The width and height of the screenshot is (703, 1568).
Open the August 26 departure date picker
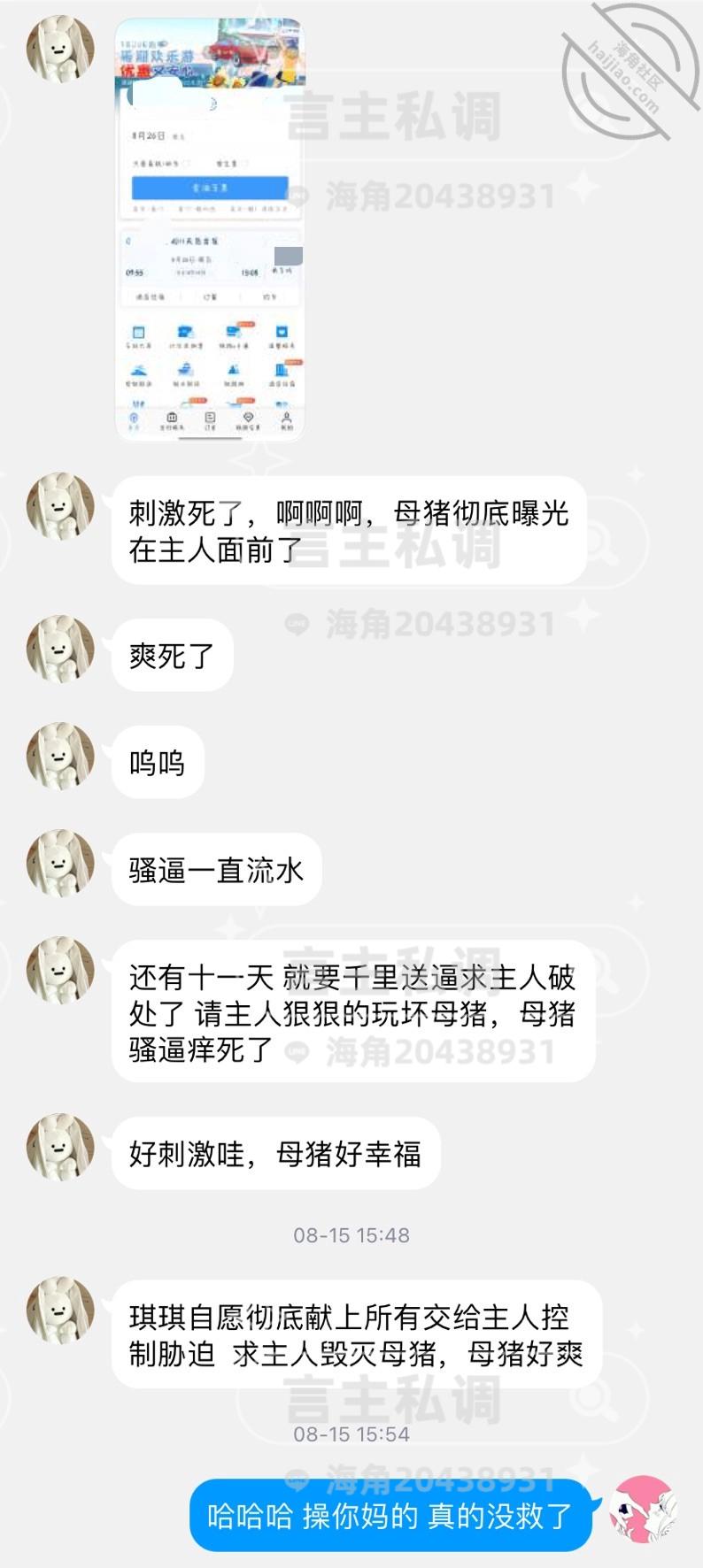click(147, 134)
